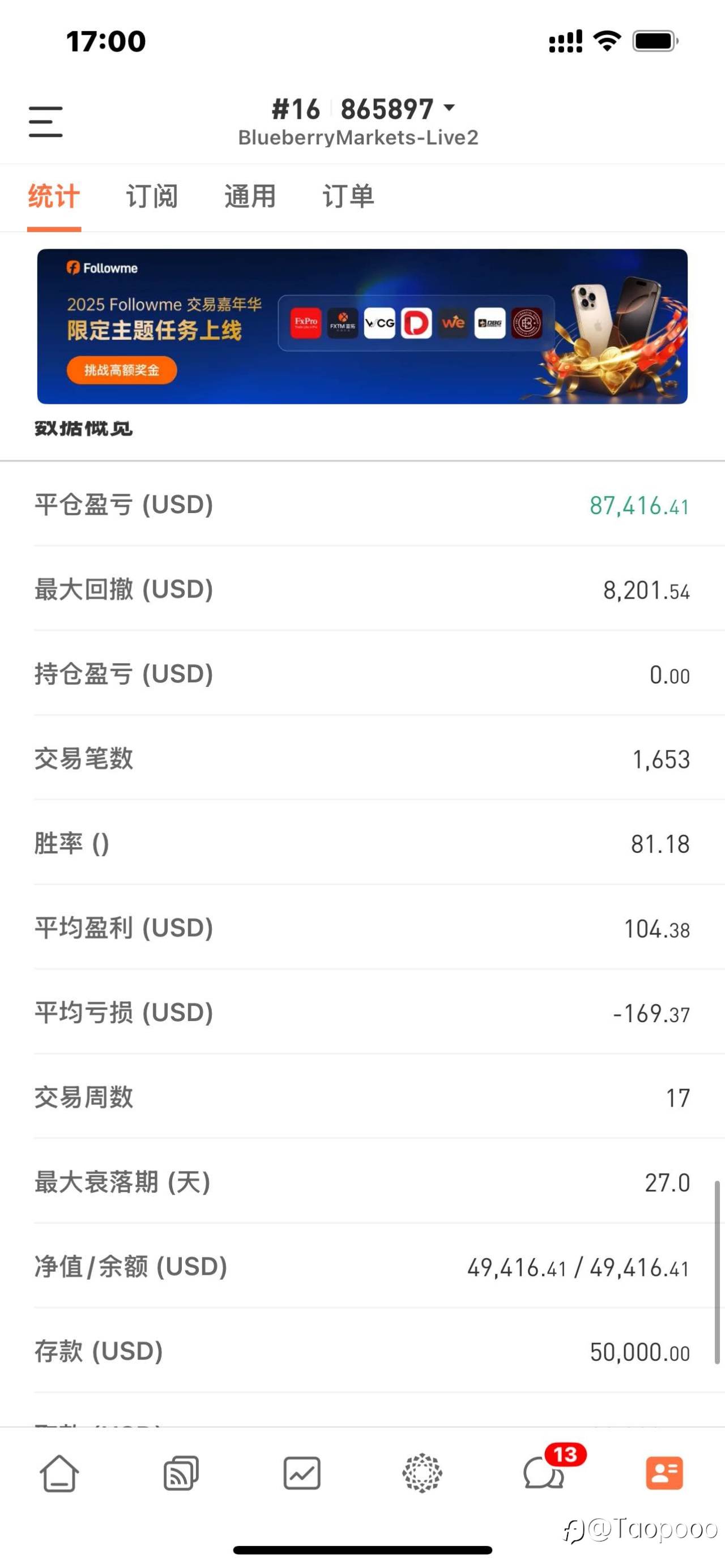Viewport: 725px width, 1568px height.
Task: Go to the home tab
Action: tap(59, 1473)
